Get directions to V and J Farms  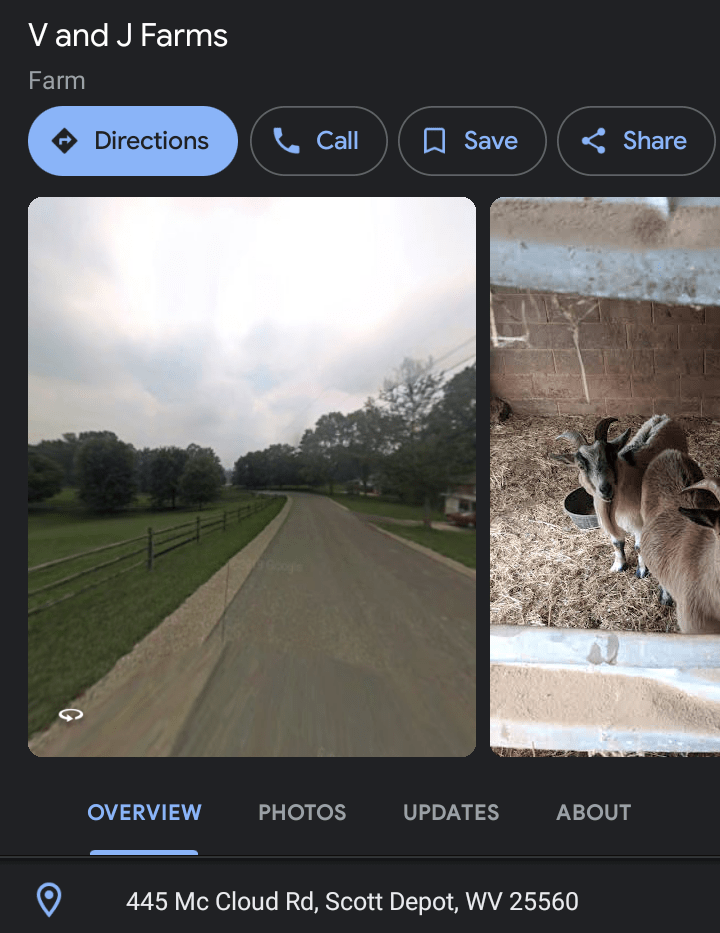[132, 141]
